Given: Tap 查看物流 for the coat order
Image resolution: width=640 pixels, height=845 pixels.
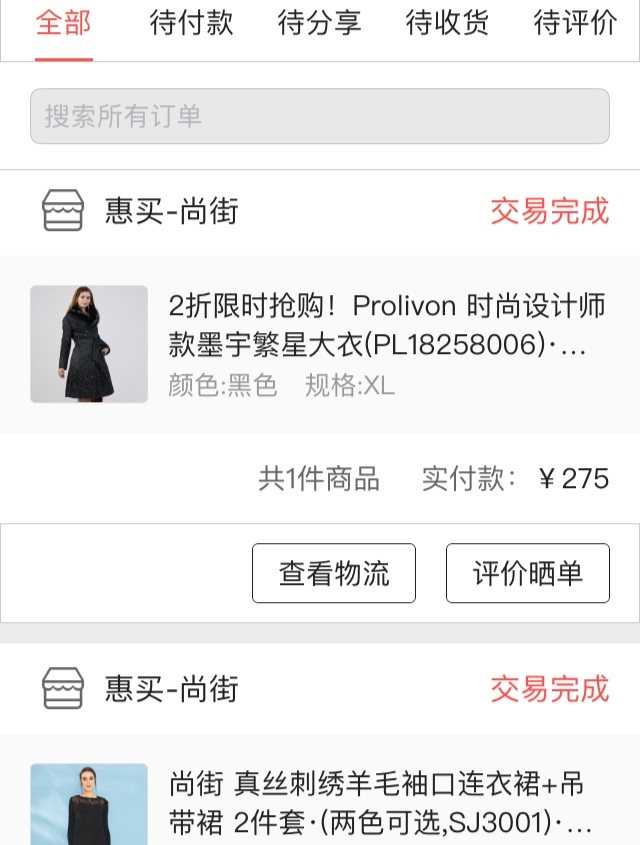Looking at the screenshot, I should click(x=333, y=573).
